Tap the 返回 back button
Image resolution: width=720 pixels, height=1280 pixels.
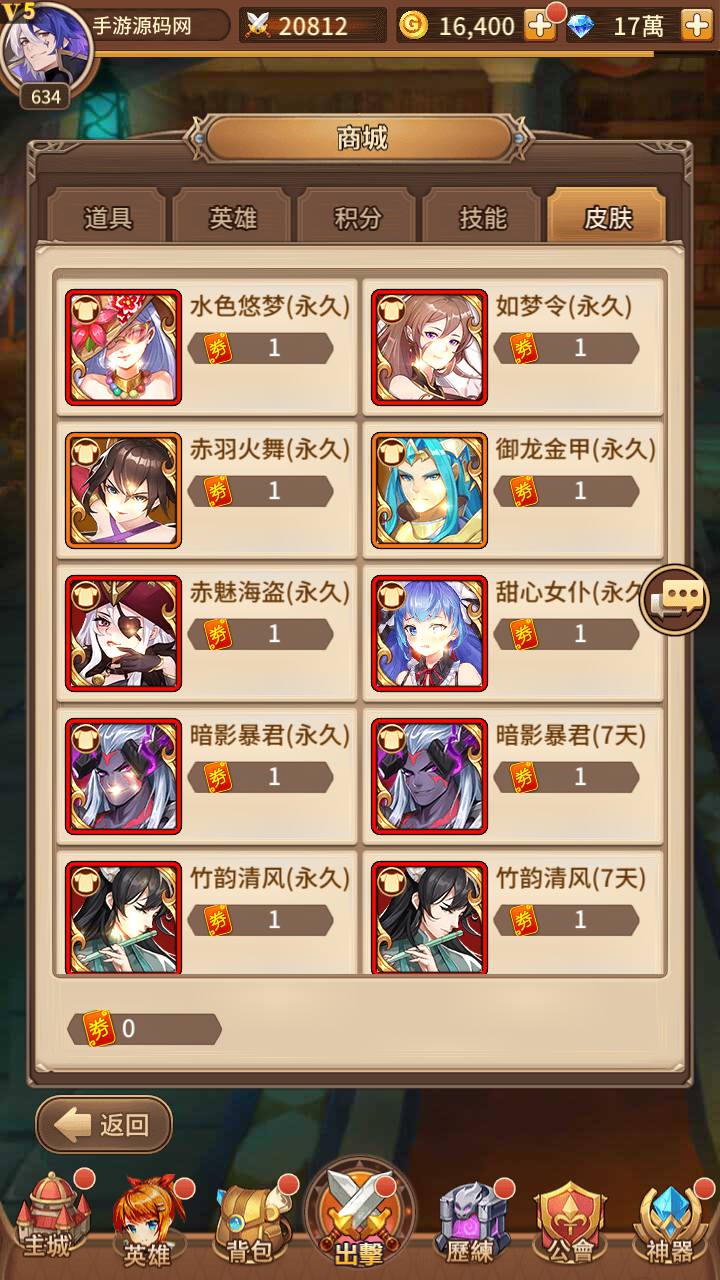104,1125
